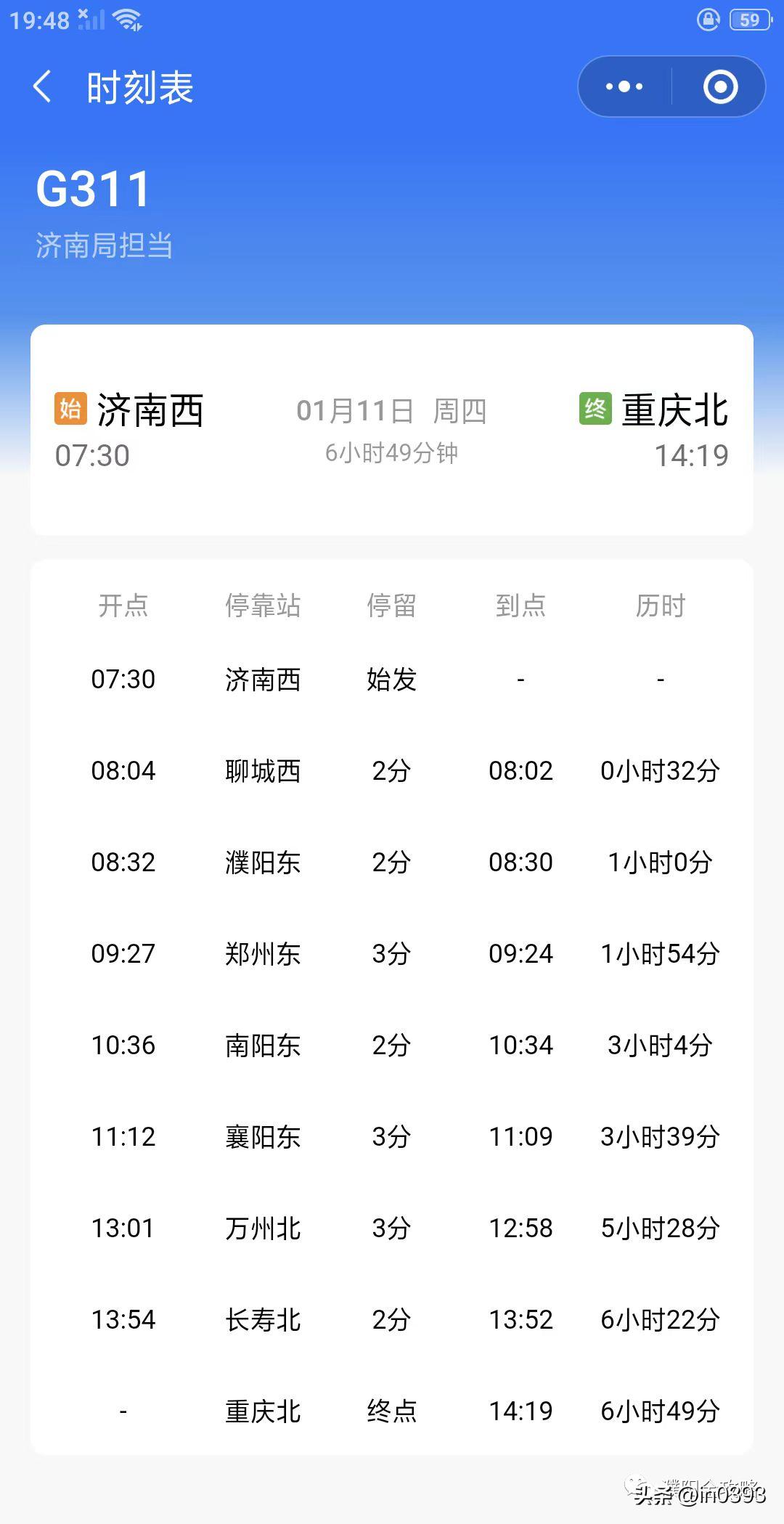The image size is (784, 1524).
Task: Go back from the 时刻表 page
Action: coord(43,87)
